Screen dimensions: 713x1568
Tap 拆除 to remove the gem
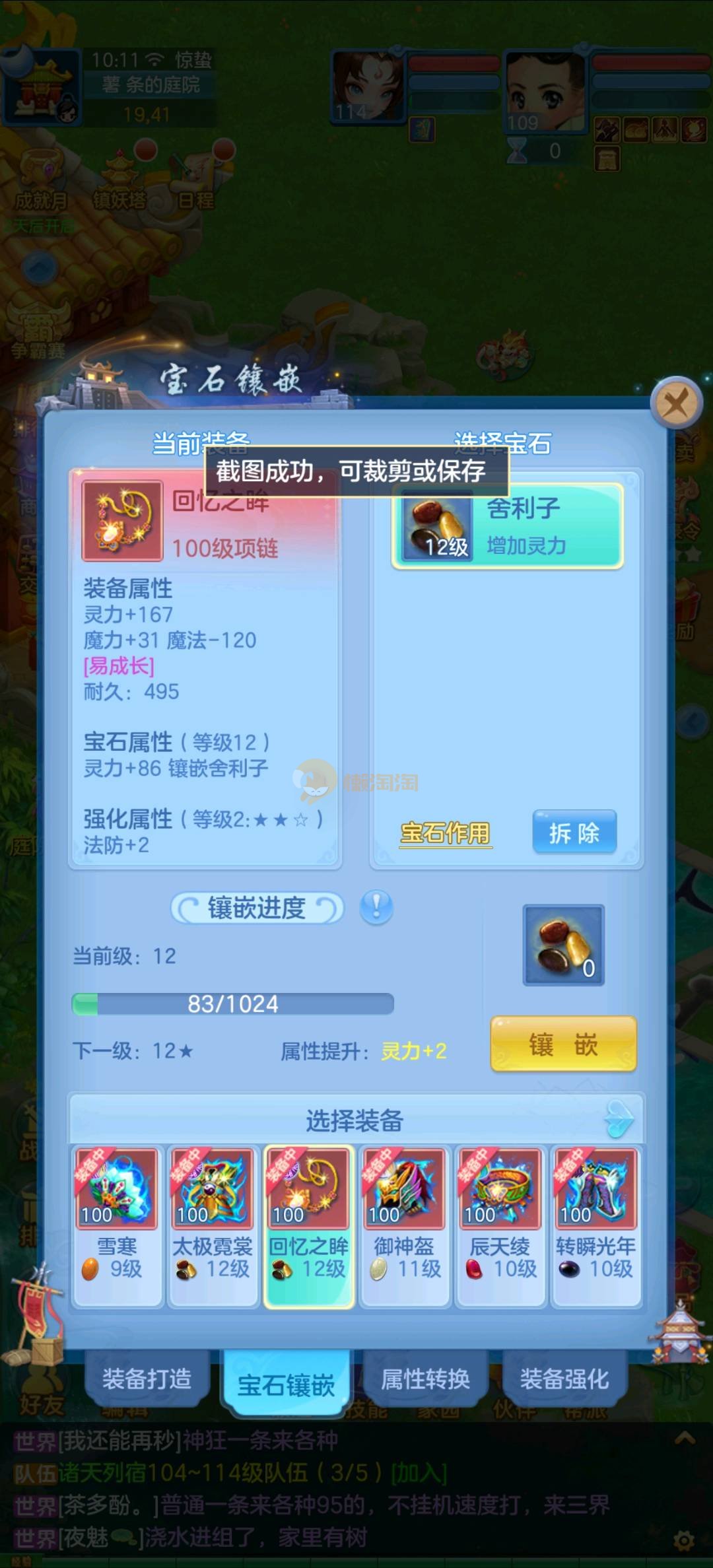[x=574, y=833]
